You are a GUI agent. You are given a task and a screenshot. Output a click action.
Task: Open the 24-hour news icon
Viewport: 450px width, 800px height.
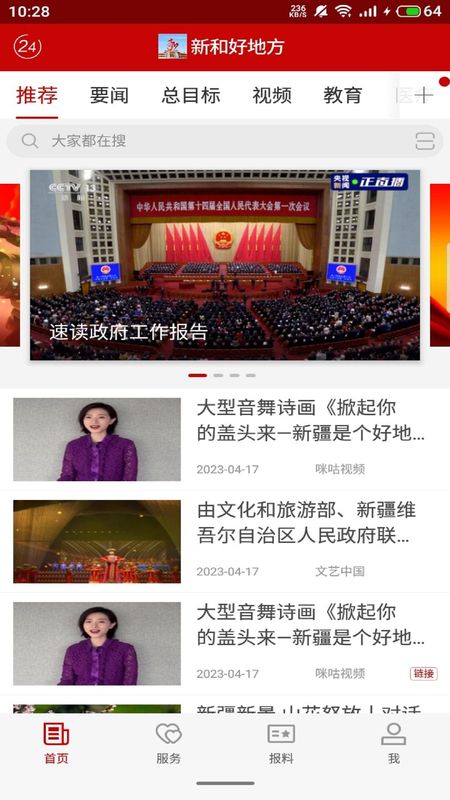[27, 47]
